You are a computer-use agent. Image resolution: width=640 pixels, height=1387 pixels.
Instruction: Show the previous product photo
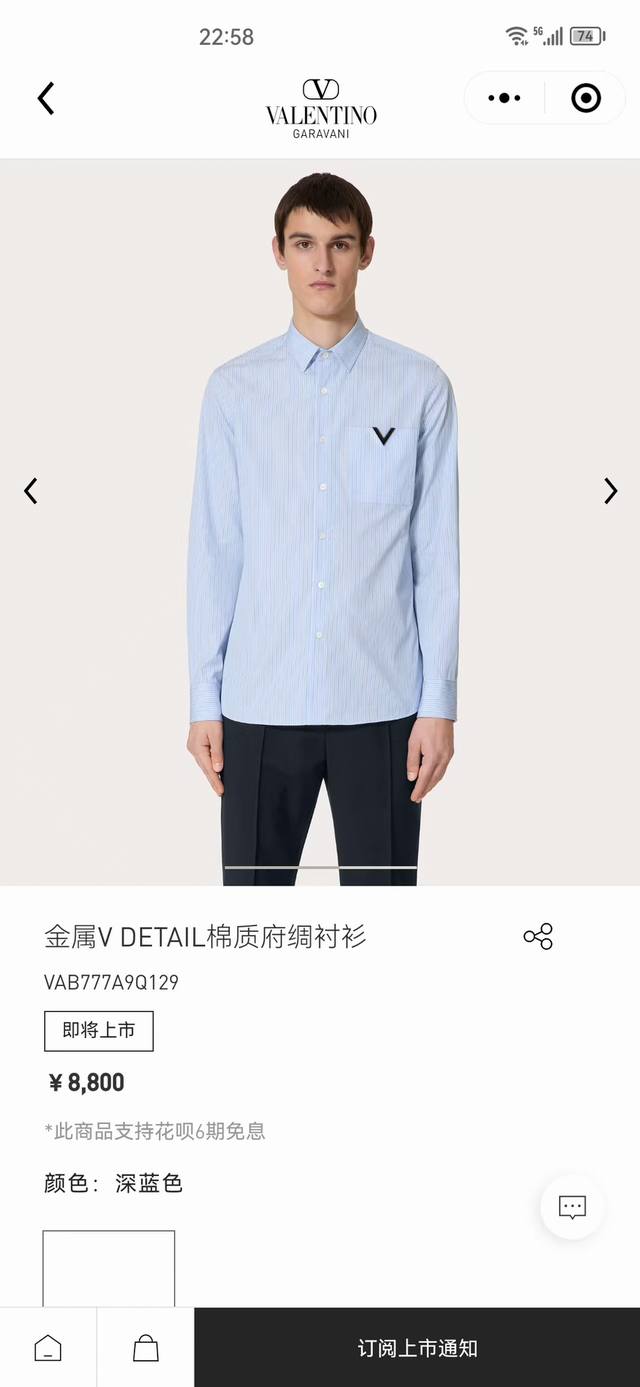coord(31,491)
